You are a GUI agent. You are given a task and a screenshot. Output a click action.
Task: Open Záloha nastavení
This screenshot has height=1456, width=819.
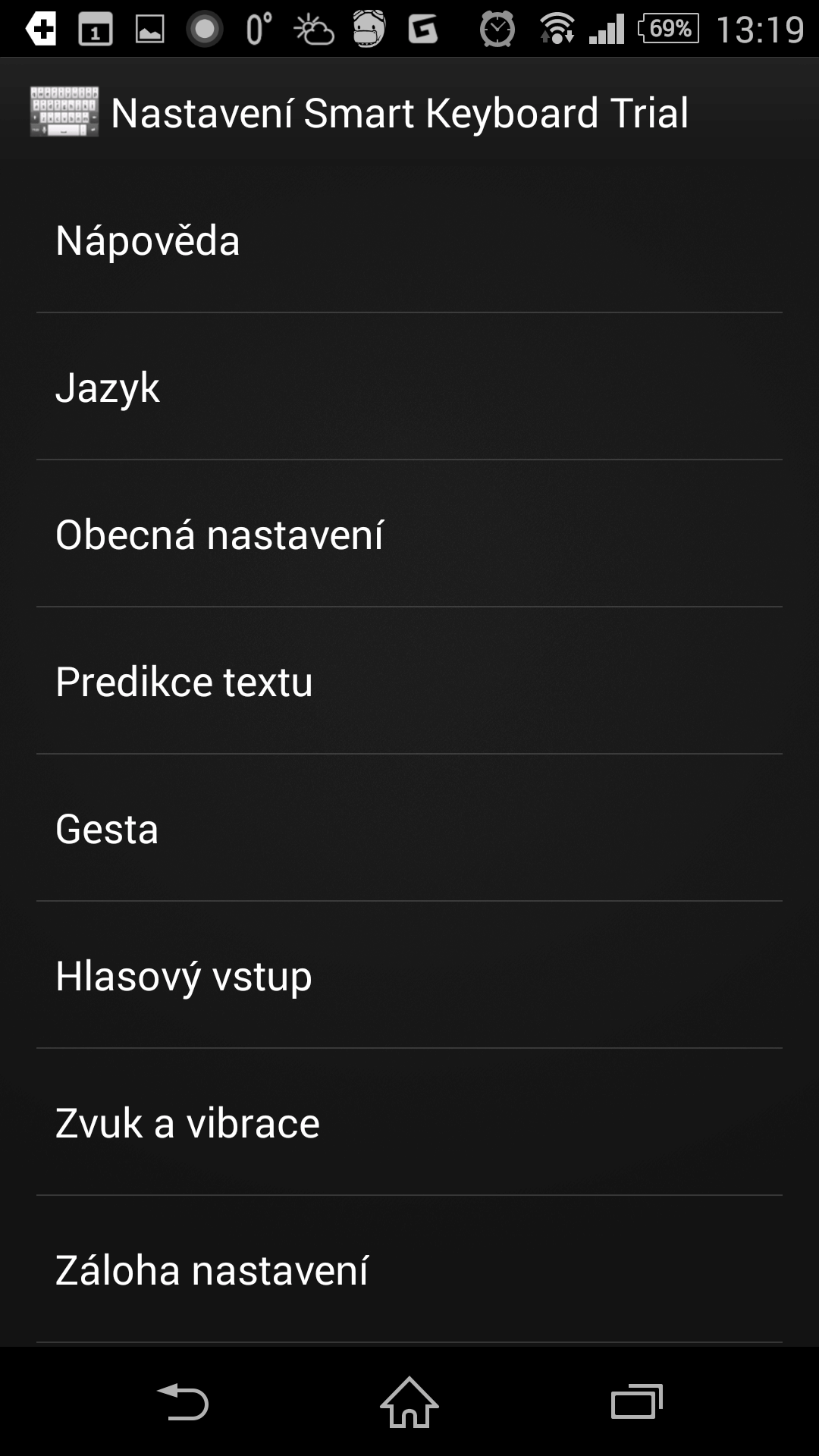(x=409, y=1269)
